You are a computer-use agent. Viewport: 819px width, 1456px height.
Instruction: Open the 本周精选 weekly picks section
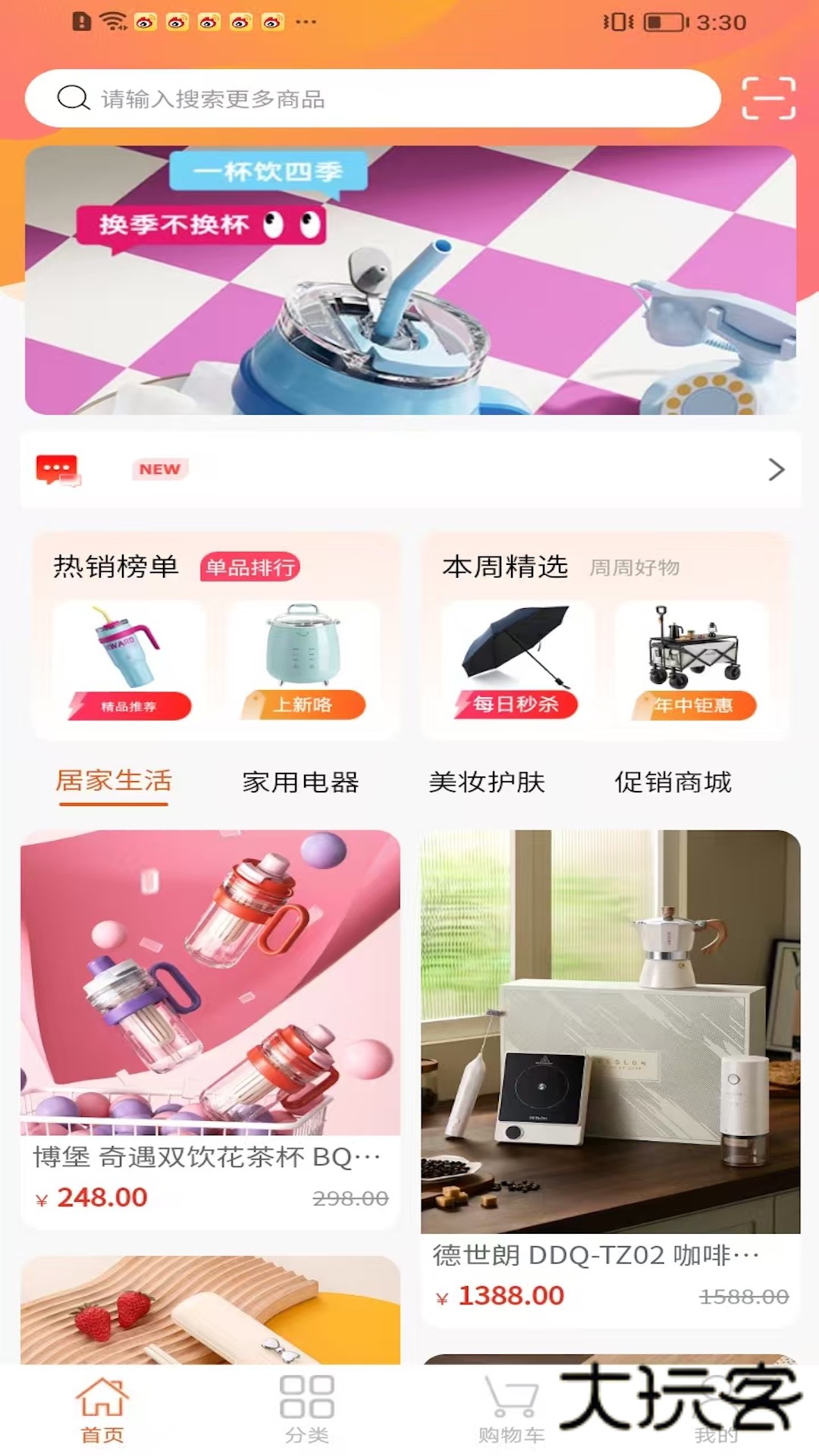503,566
